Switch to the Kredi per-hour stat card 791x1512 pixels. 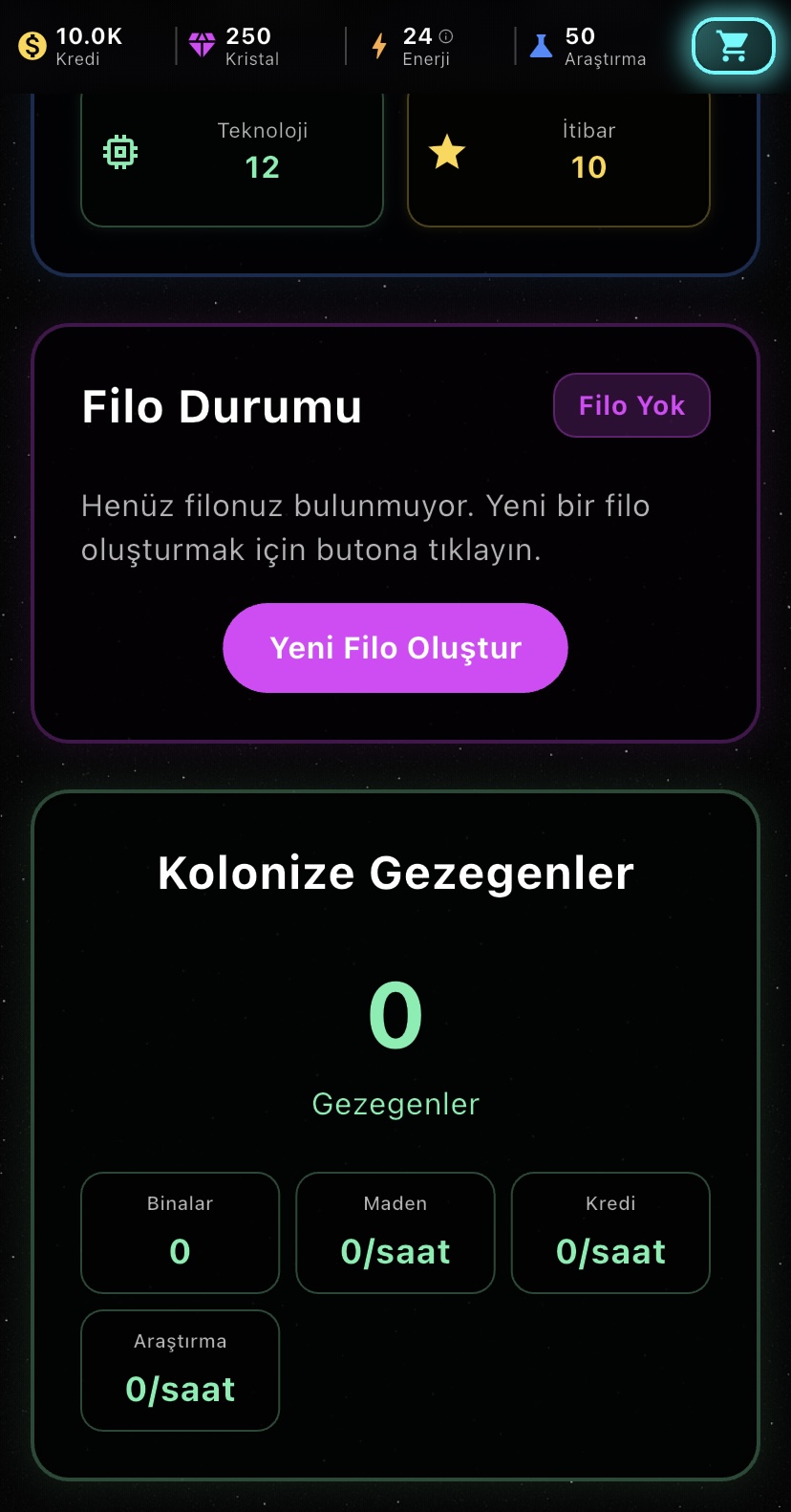tap(610, 1233)
